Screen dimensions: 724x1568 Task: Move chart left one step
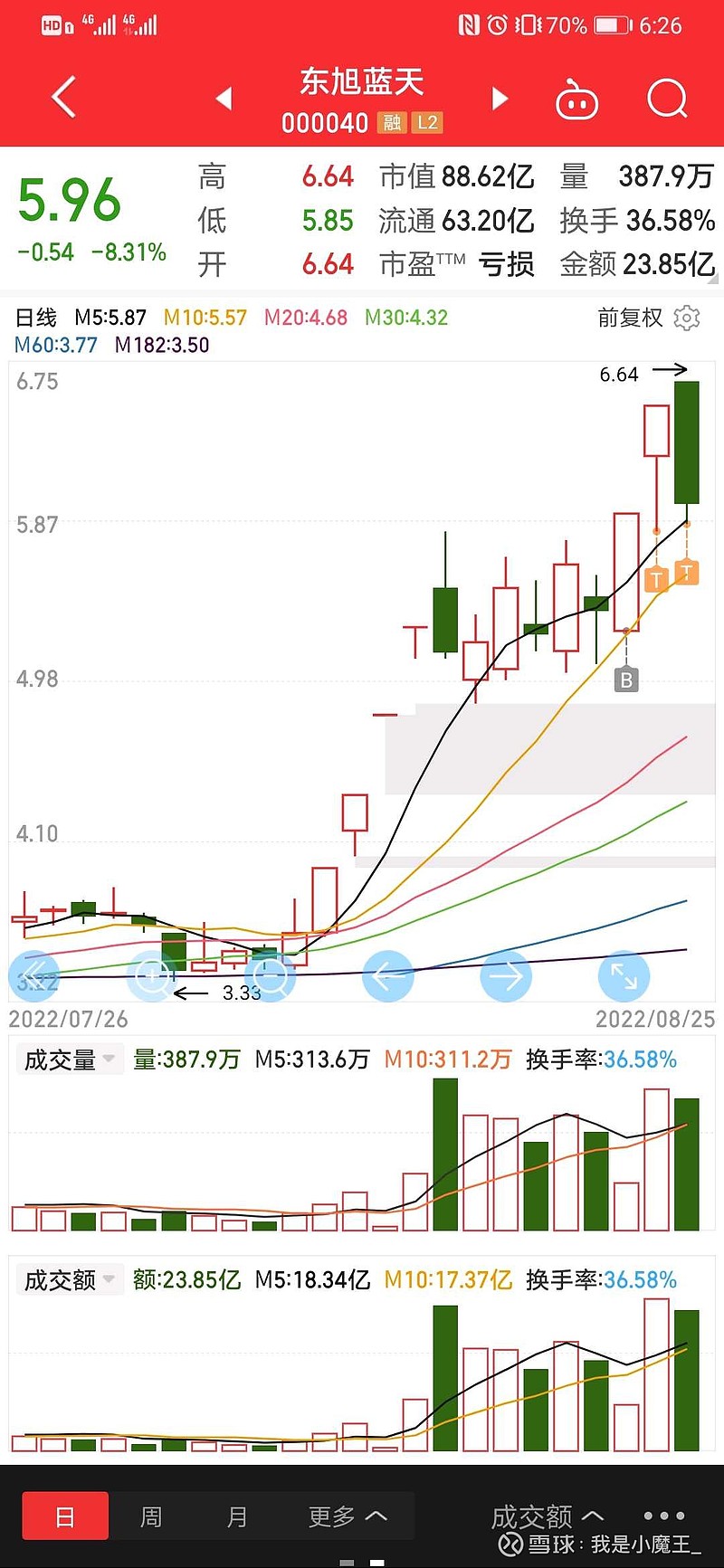388,975
